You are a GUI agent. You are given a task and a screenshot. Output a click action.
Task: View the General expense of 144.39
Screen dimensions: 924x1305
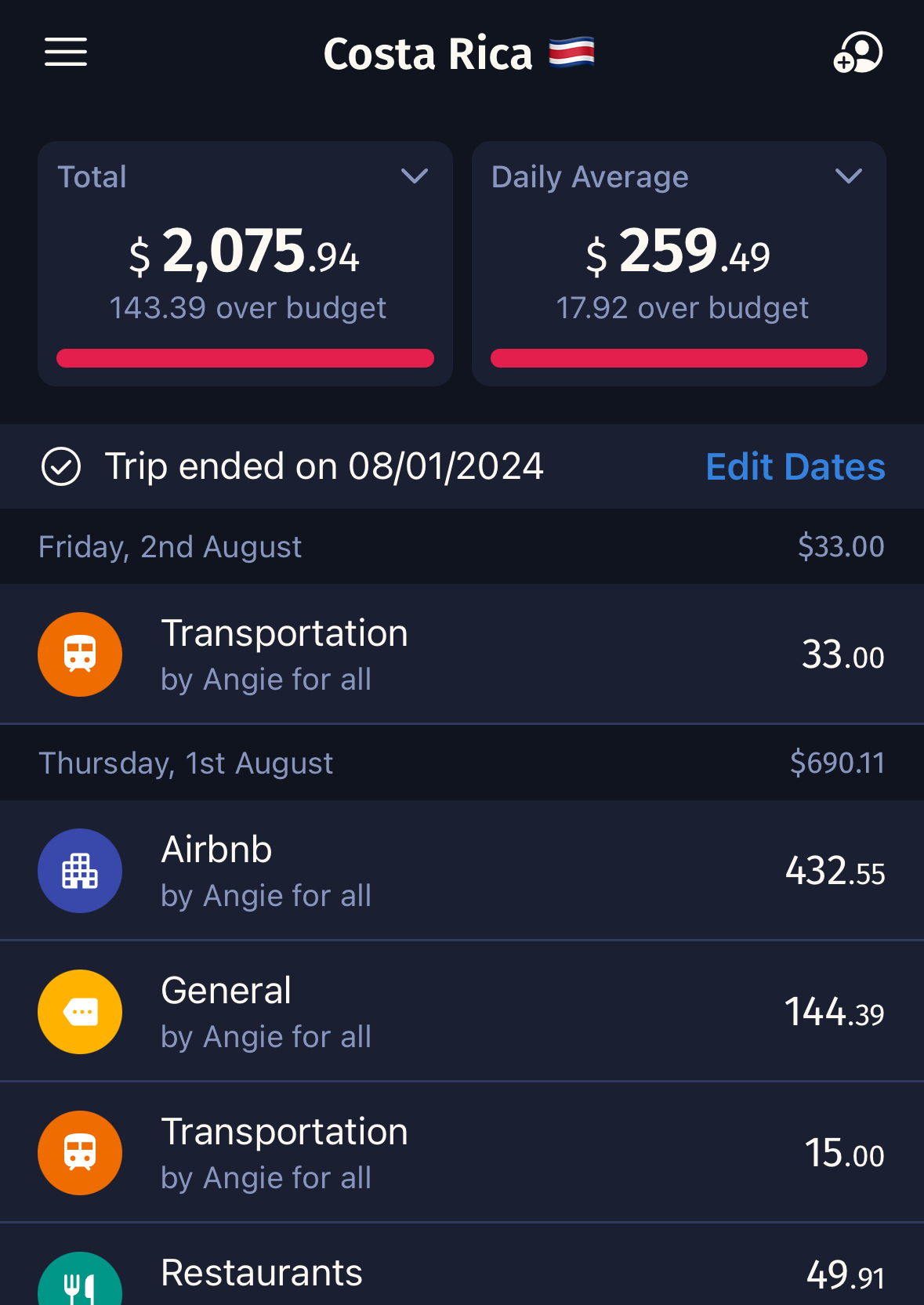point(462,1012)
